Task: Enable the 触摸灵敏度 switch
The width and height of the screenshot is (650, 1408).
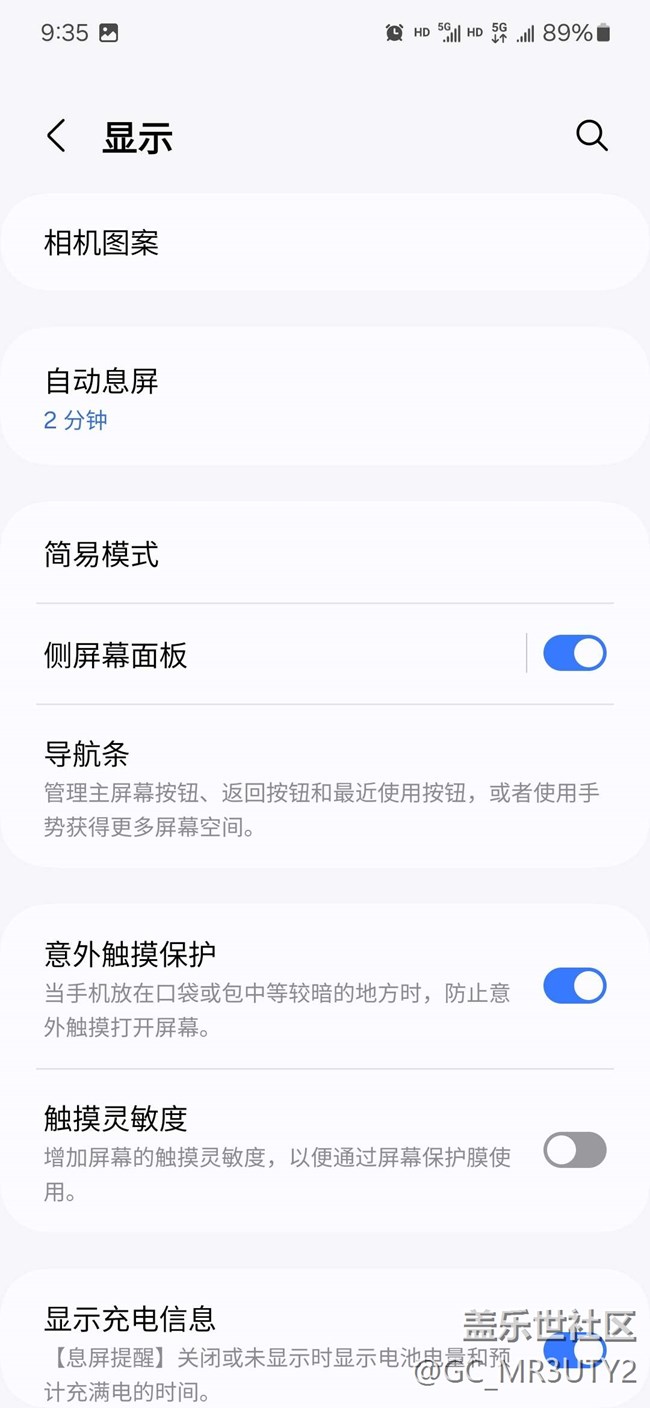Action: click(574, 1150)
